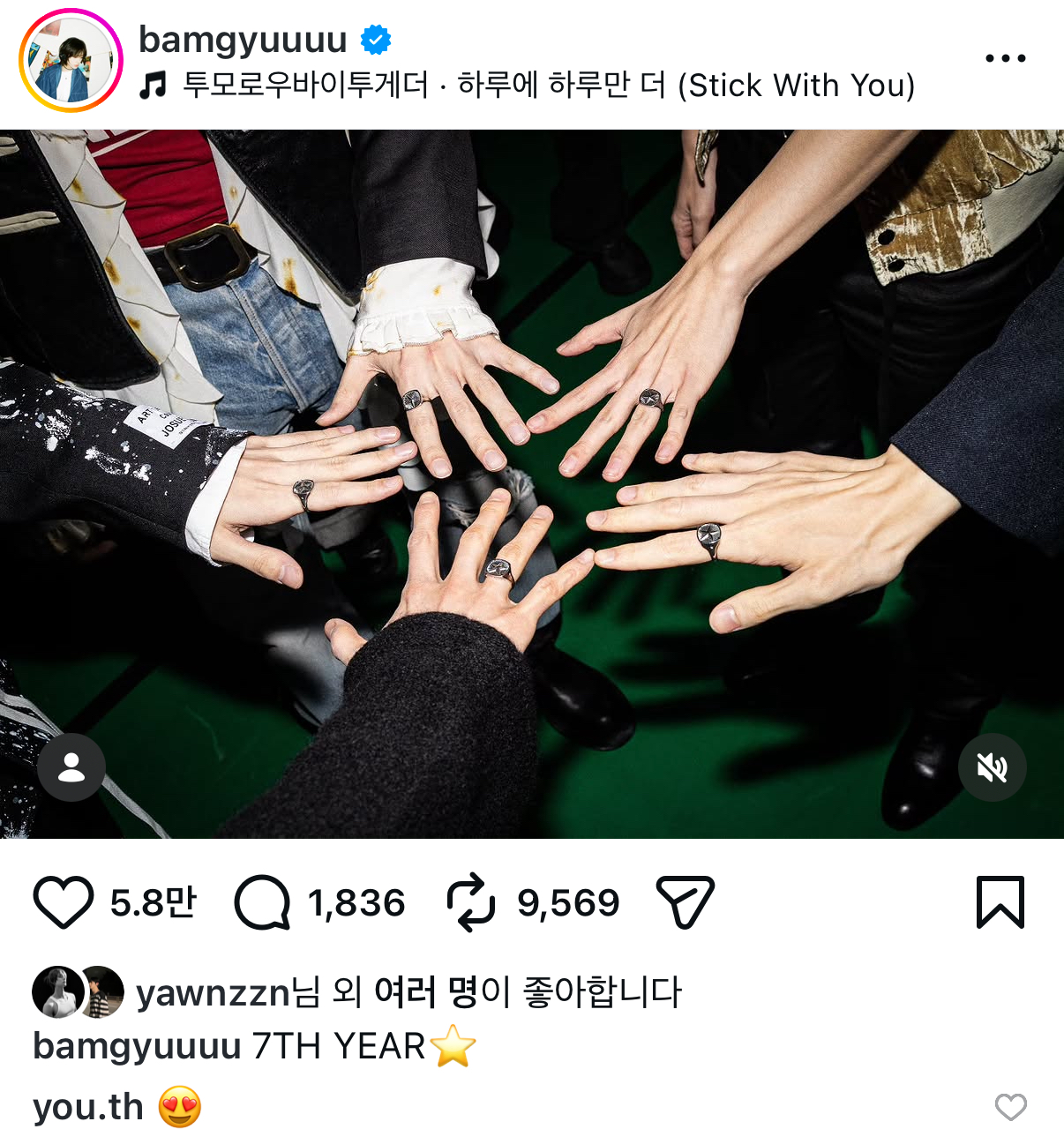Share the post via the paper plane
The image size is (1064, 1144).
[685, 902]
